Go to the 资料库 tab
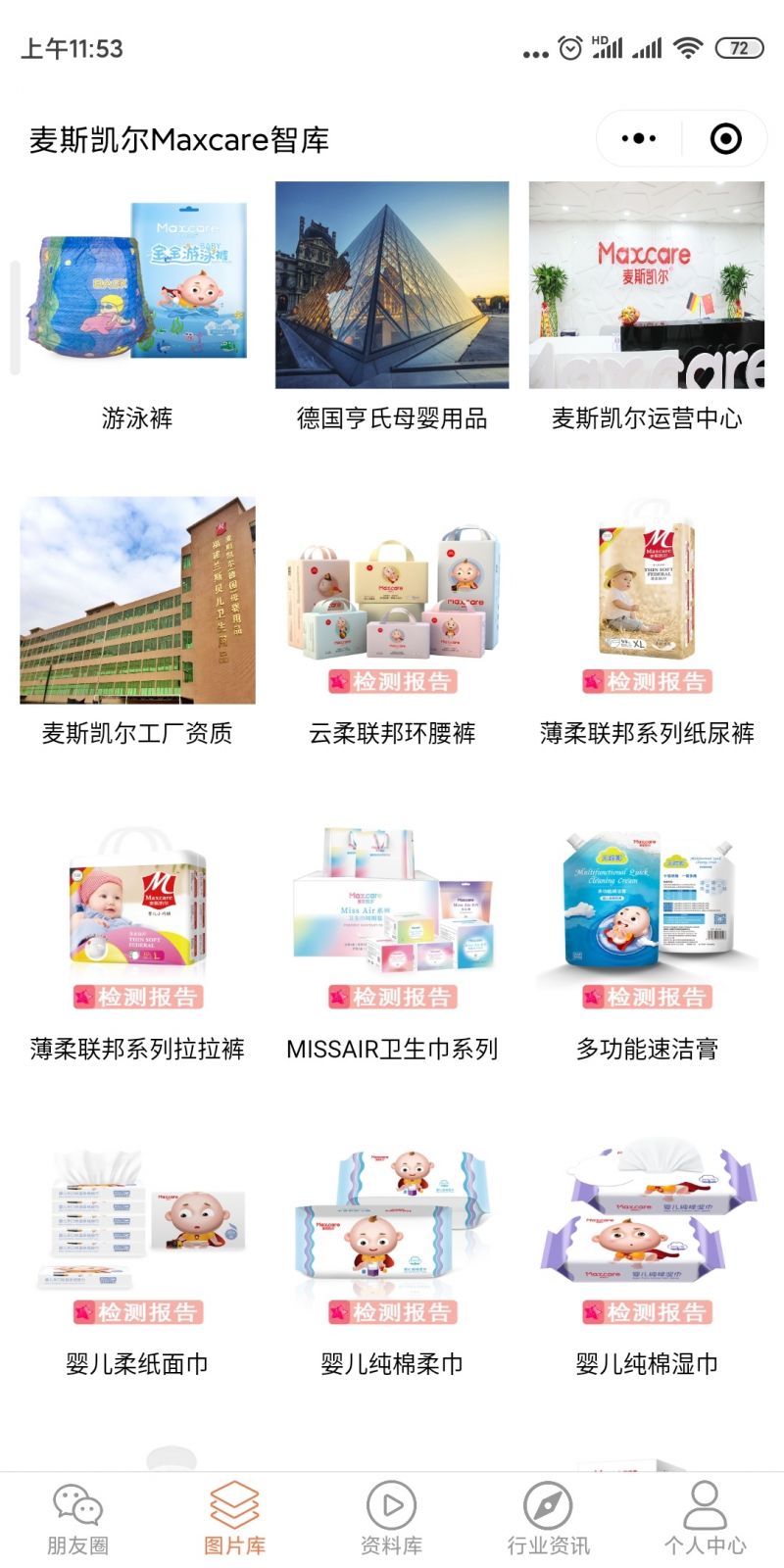The width and height of the screenshot is (784, 1568). point(392,1519)
